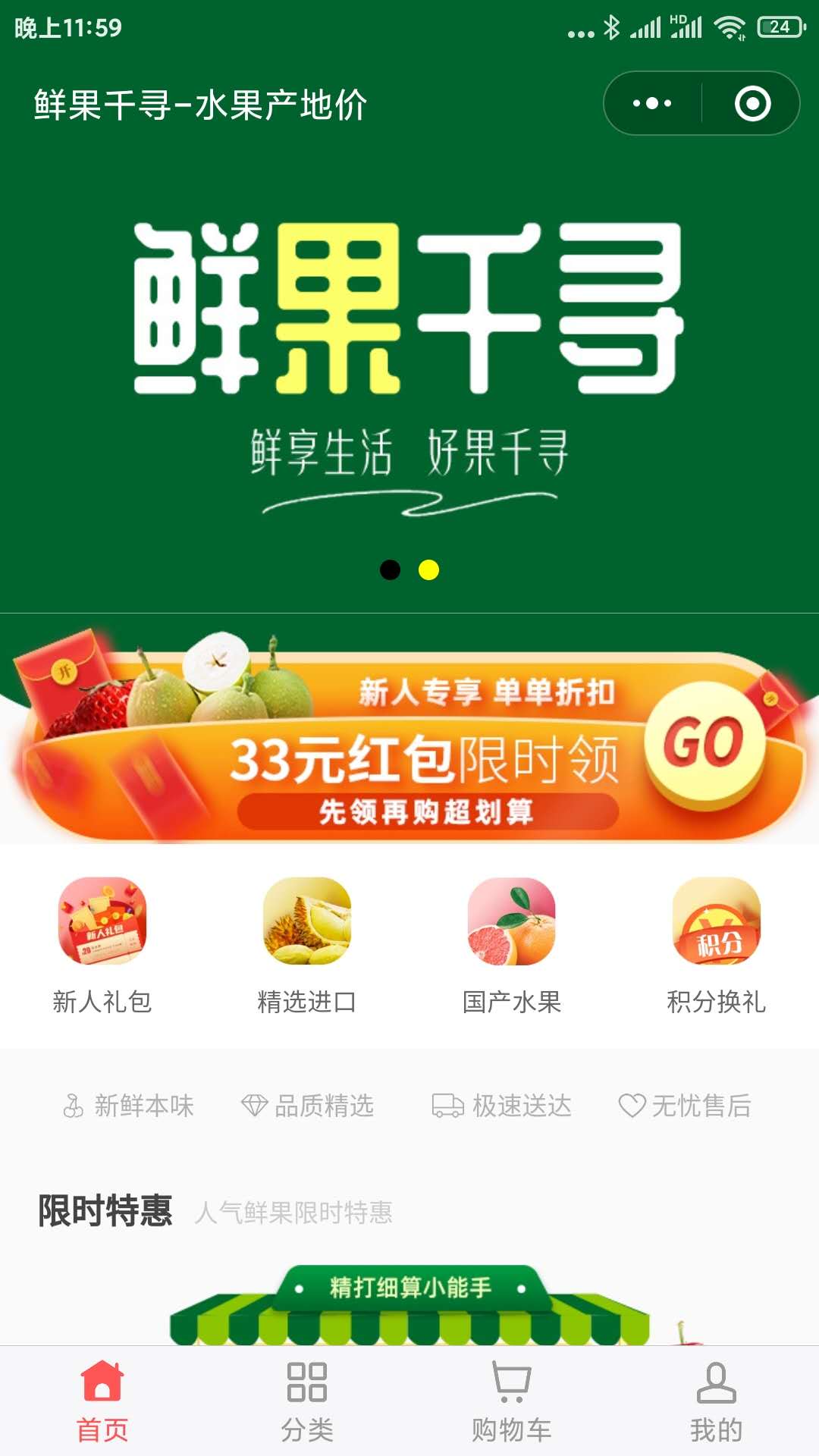The width and height of the screenshot is (819, 1456).
Task: Open the 购物车 tab
Action: 512,1401
